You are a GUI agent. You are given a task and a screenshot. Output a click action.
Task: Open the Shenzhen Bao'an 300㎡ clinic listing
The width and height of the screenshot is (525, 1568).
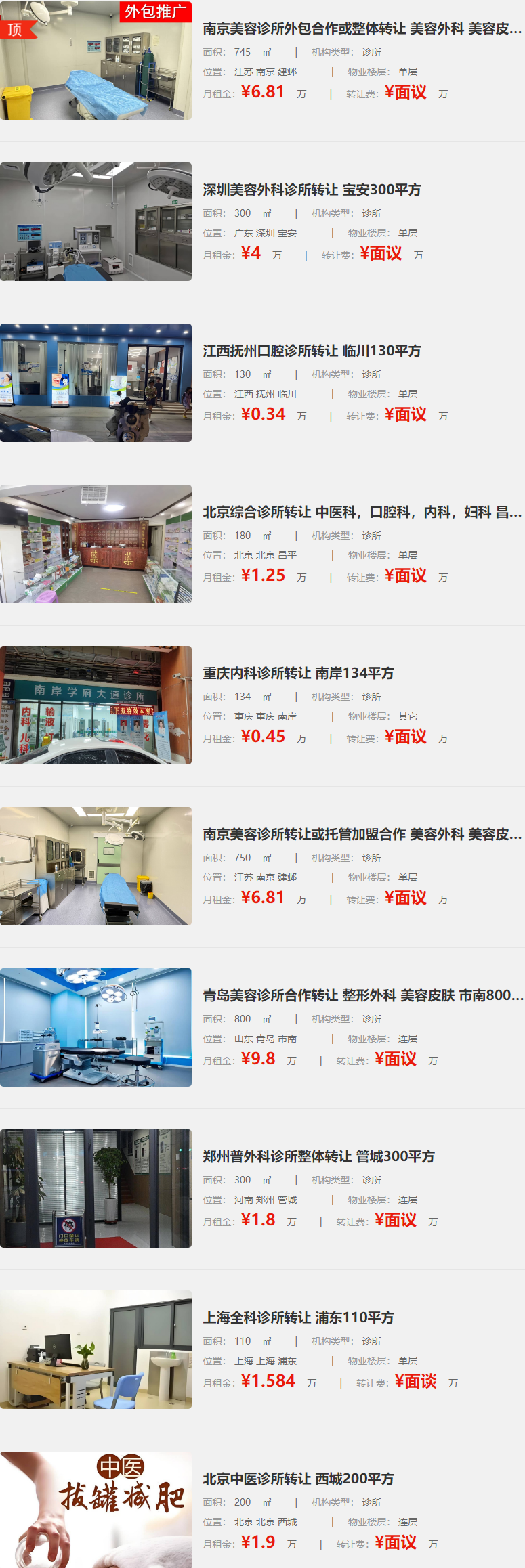point(312,190)
